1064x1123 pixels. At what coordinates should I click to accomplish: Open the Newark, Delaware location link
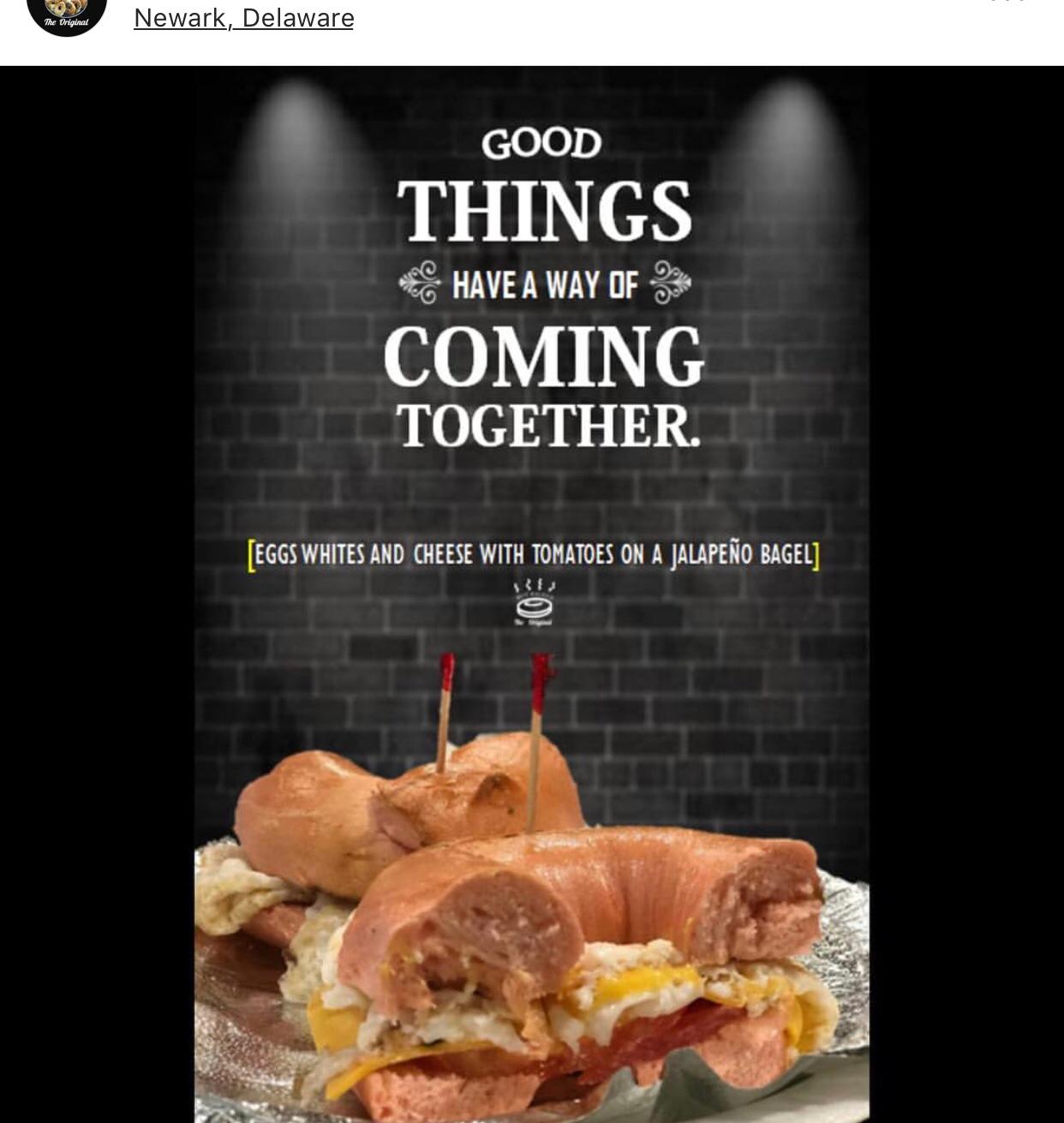coord(243,17)
